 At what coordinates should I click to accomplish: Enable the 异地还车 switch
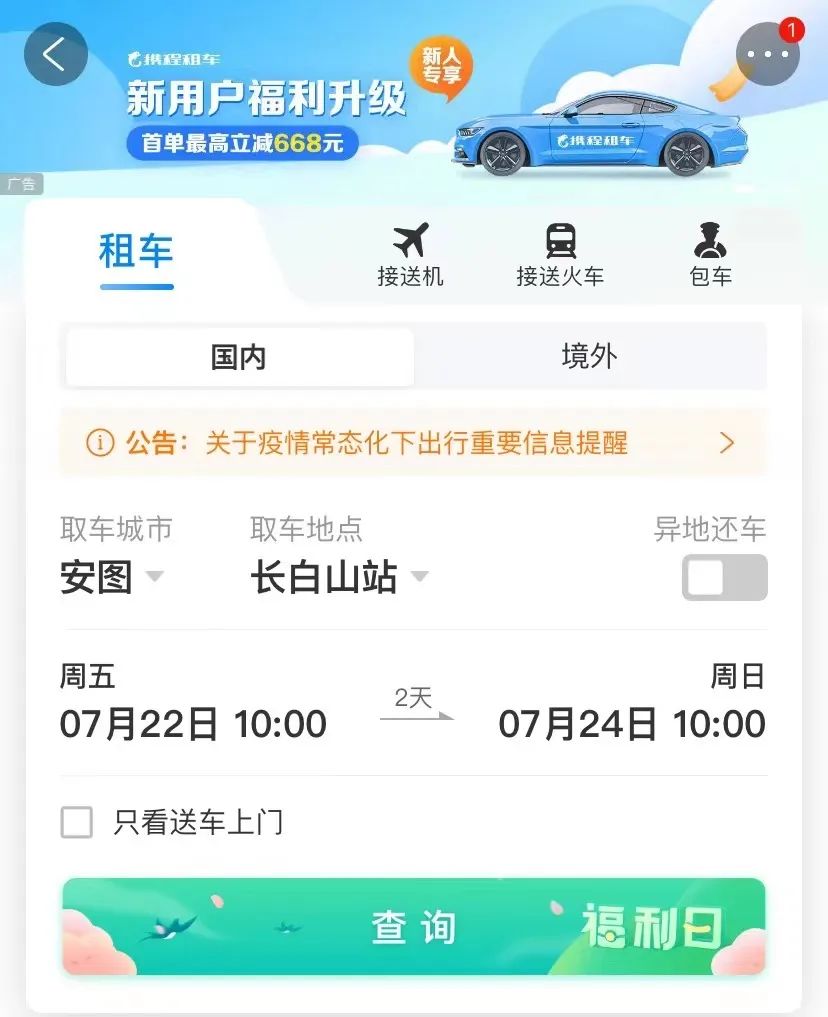coord(724,577)
